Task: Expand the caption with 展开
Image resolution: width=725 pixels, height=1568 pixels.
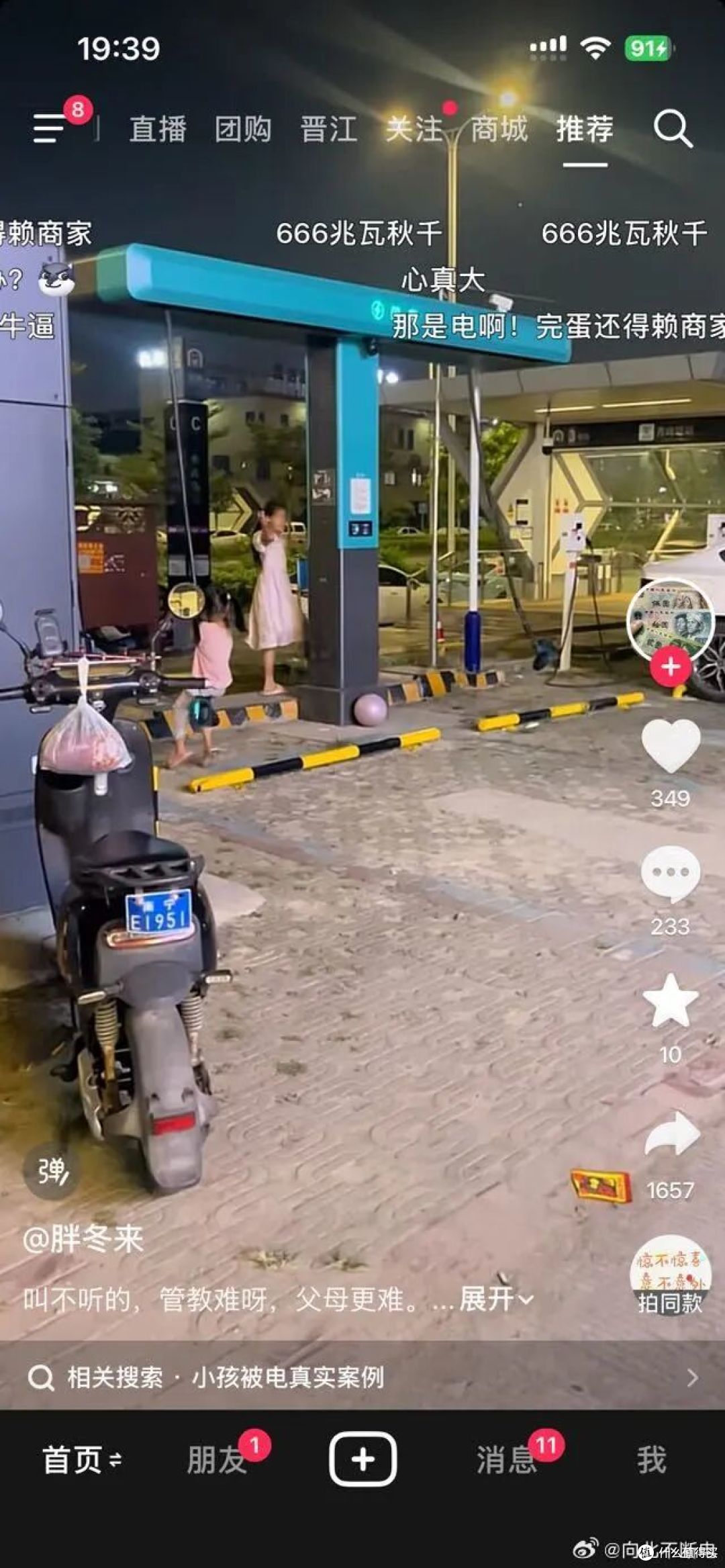Action: pyautogui.click(x=495, y=1299)
